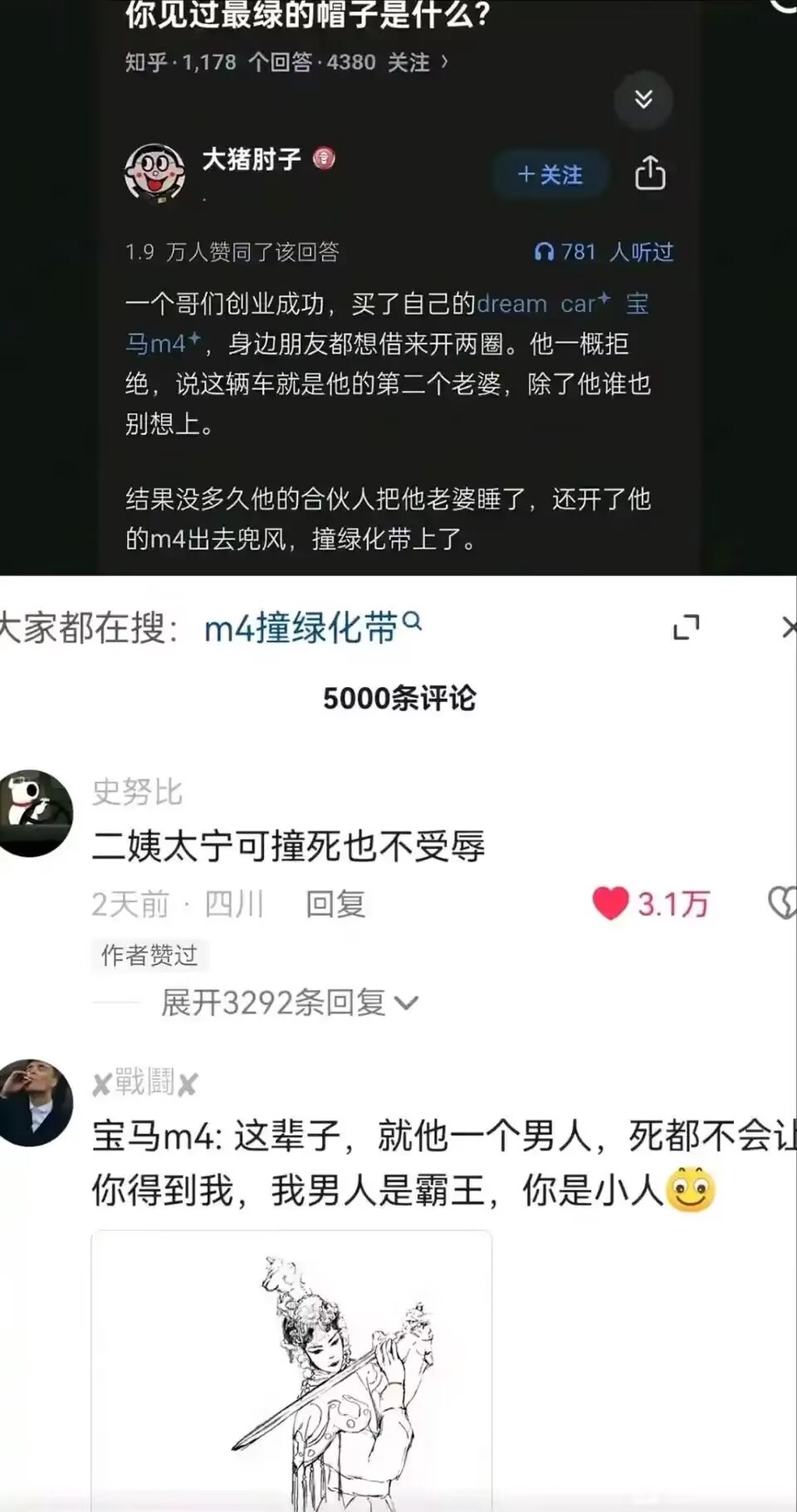
Task: Open 史努比's profile avatar
Action: 35,813
